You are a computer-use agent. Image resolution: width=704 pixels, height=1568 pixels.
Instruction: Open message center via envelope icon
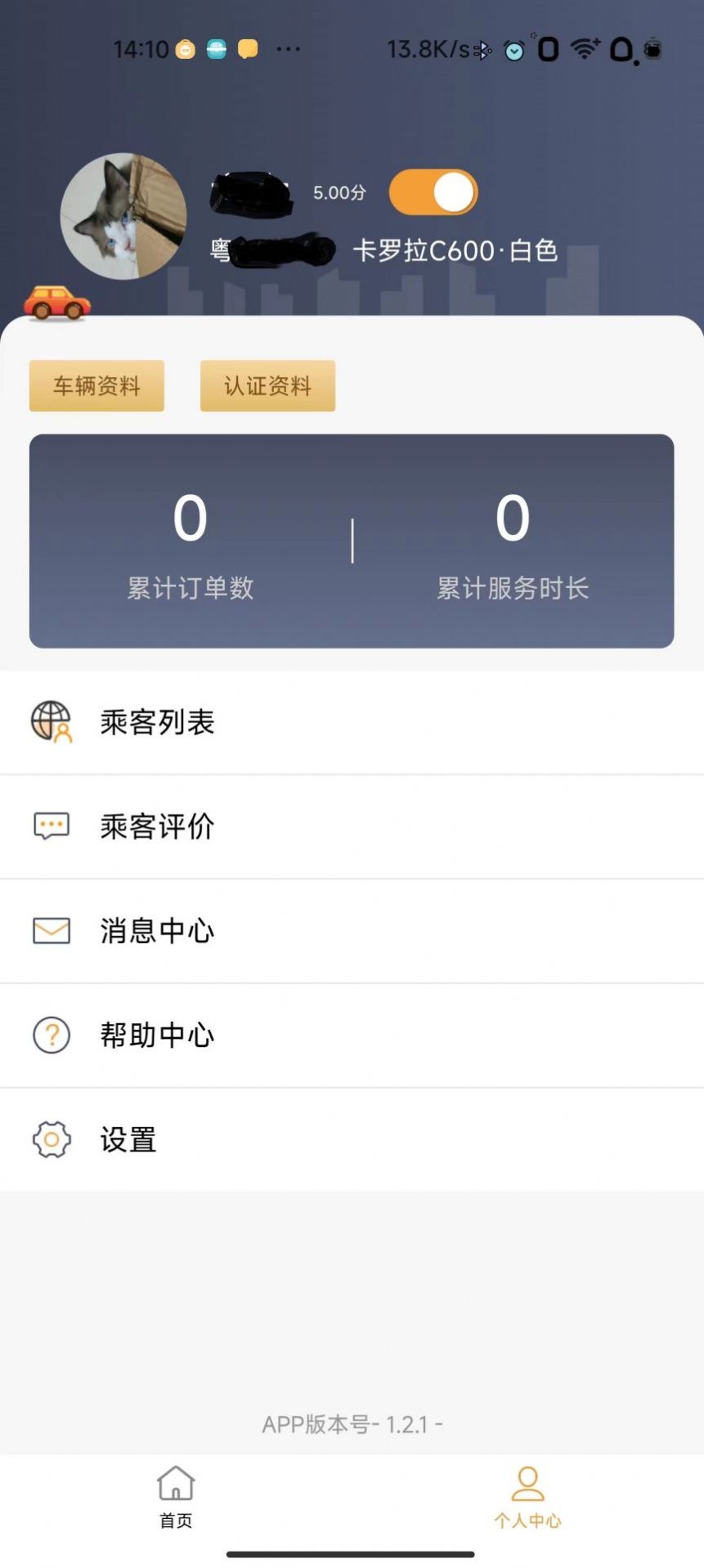click(x=51, y=931)
